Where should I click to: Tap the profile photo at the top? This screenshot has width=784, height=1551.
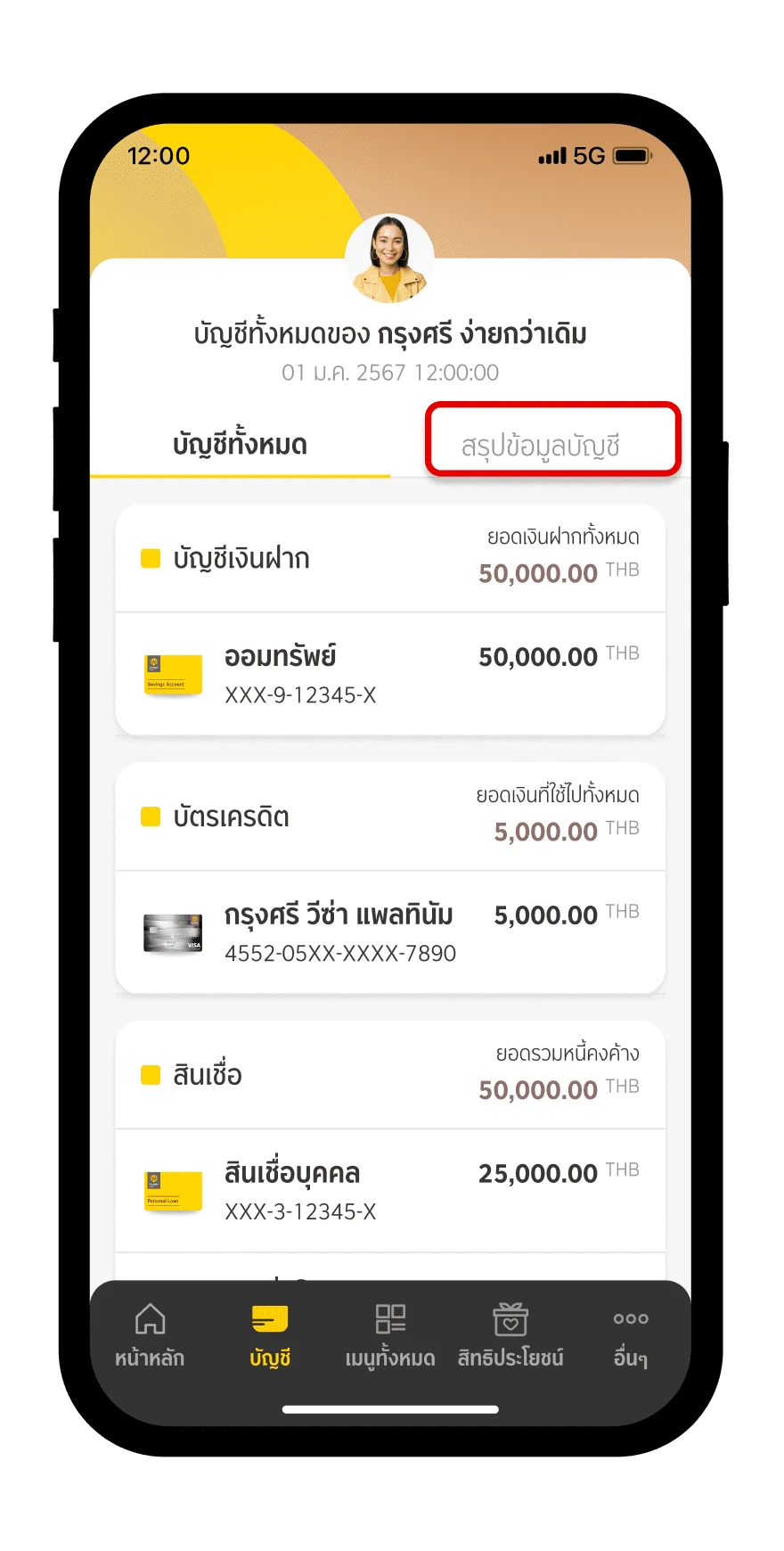390,258
